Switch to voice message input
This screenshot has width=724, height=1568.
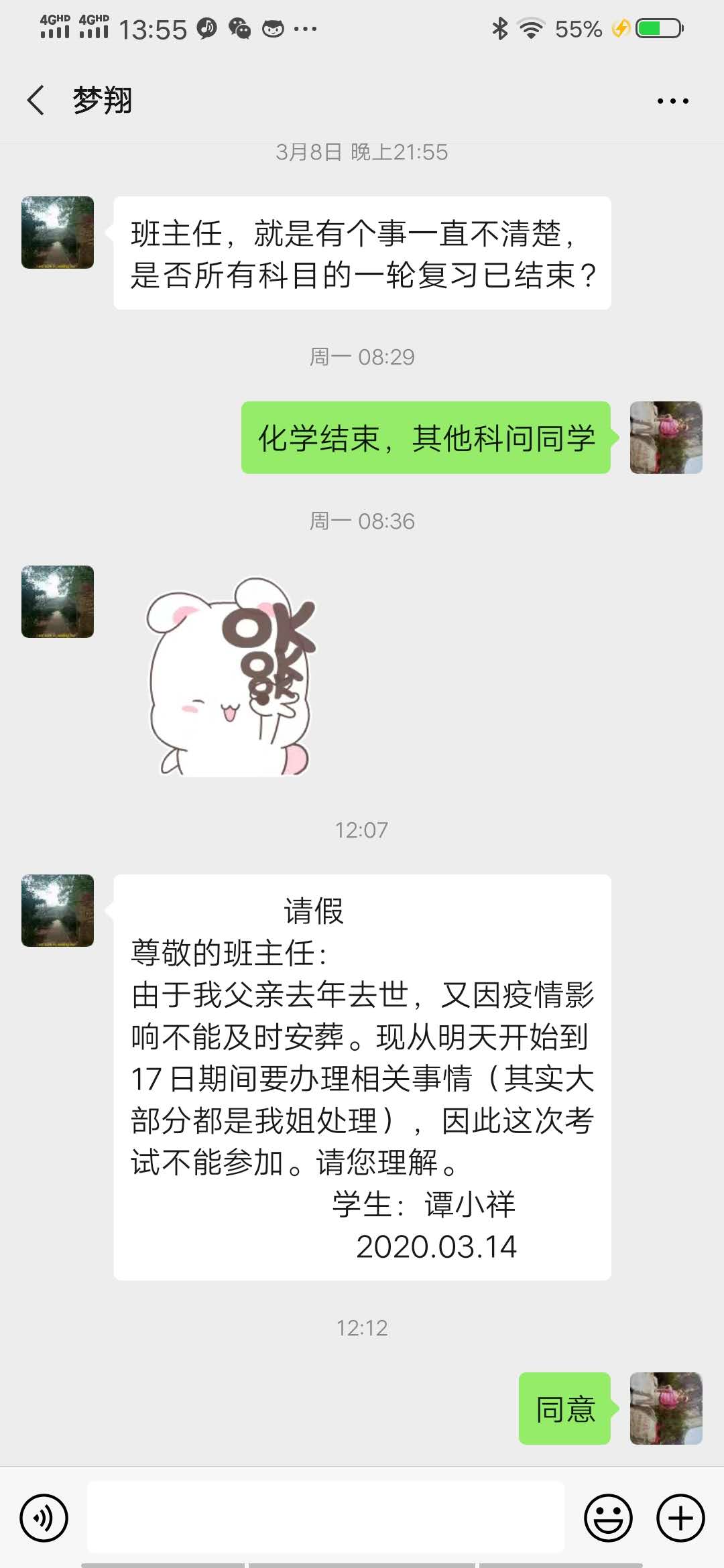pos(44,1518)
